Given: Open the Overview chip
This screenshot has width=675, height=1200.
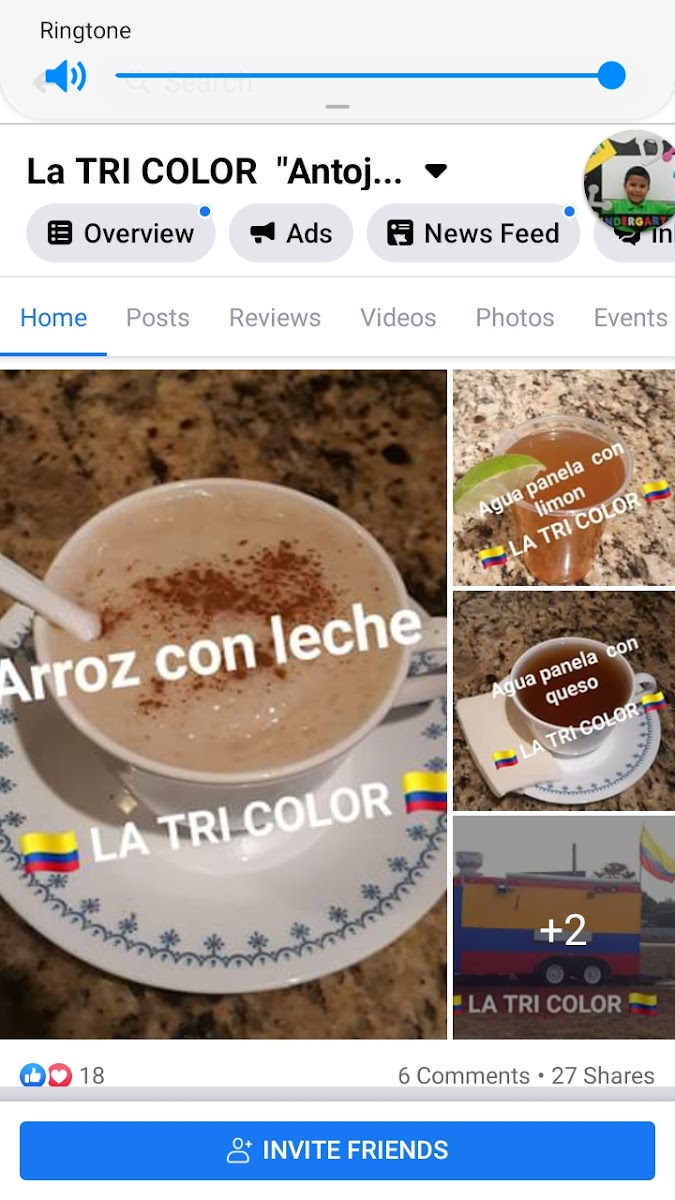Looking at the screenshot, I should [x=120, y=233].
